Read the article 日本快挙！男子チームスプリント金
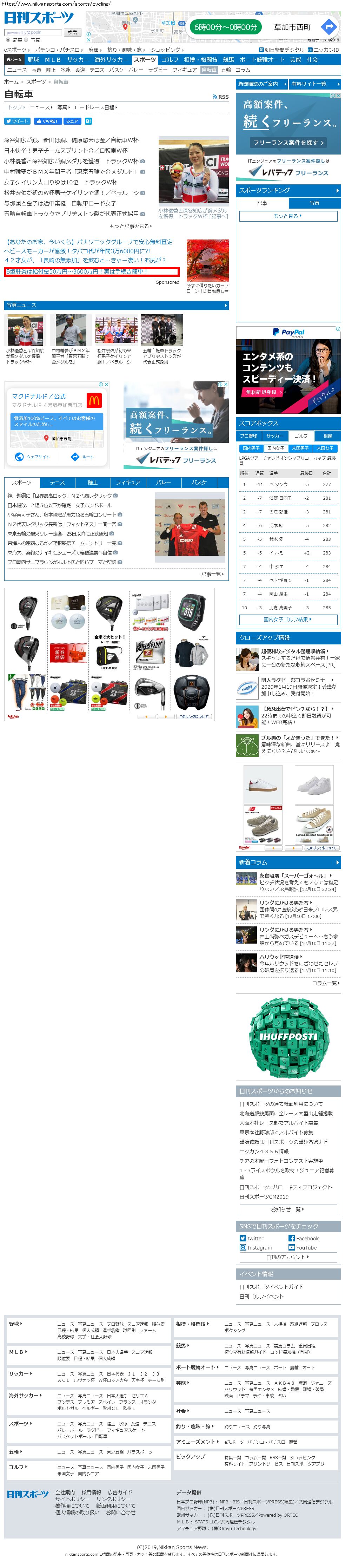345x1568 pixels. 66,150
